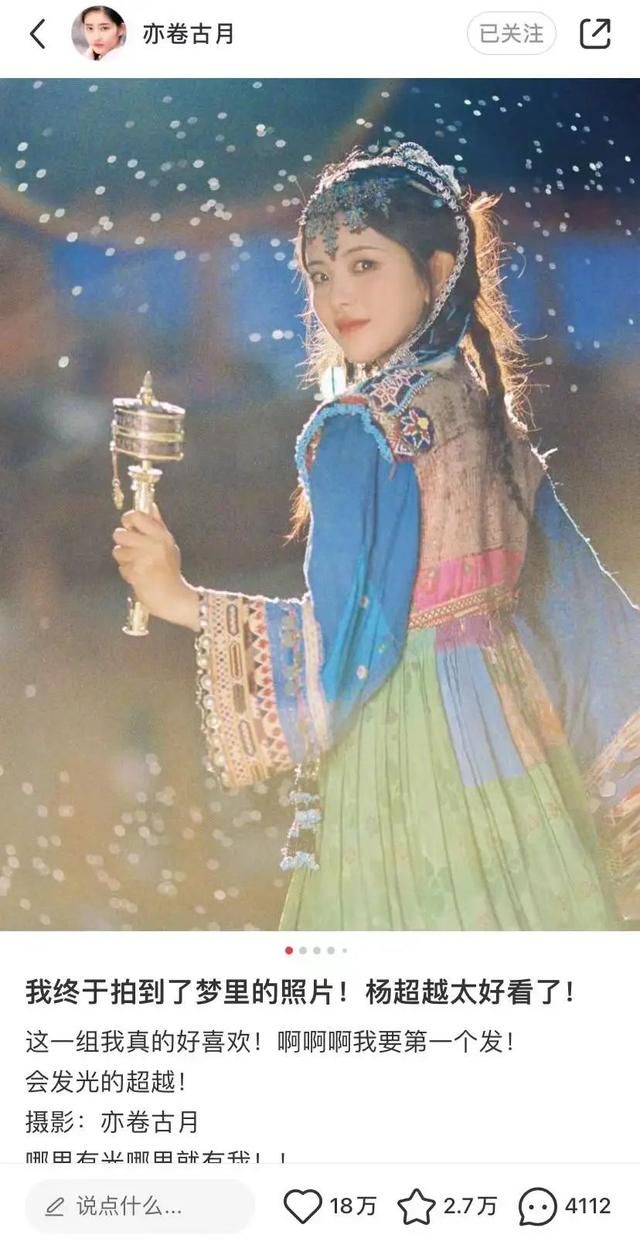640x1255 pixels.
Task: Open the author name 亦卷古月
Action: 189,34
